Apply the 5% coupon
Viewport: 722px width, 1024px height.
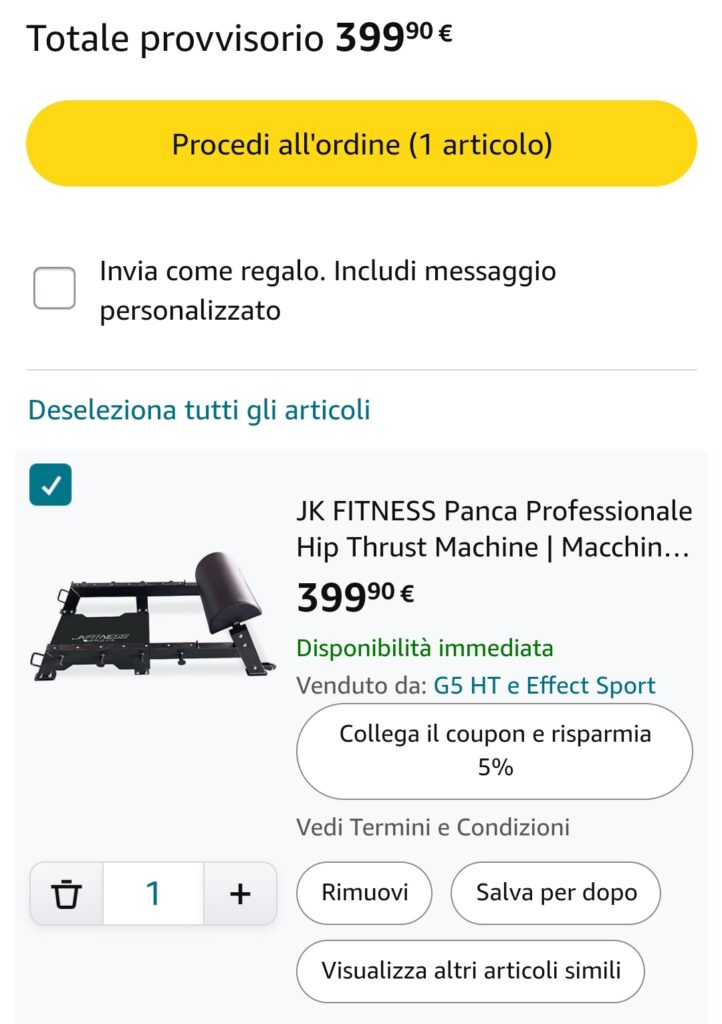[494, 751]
